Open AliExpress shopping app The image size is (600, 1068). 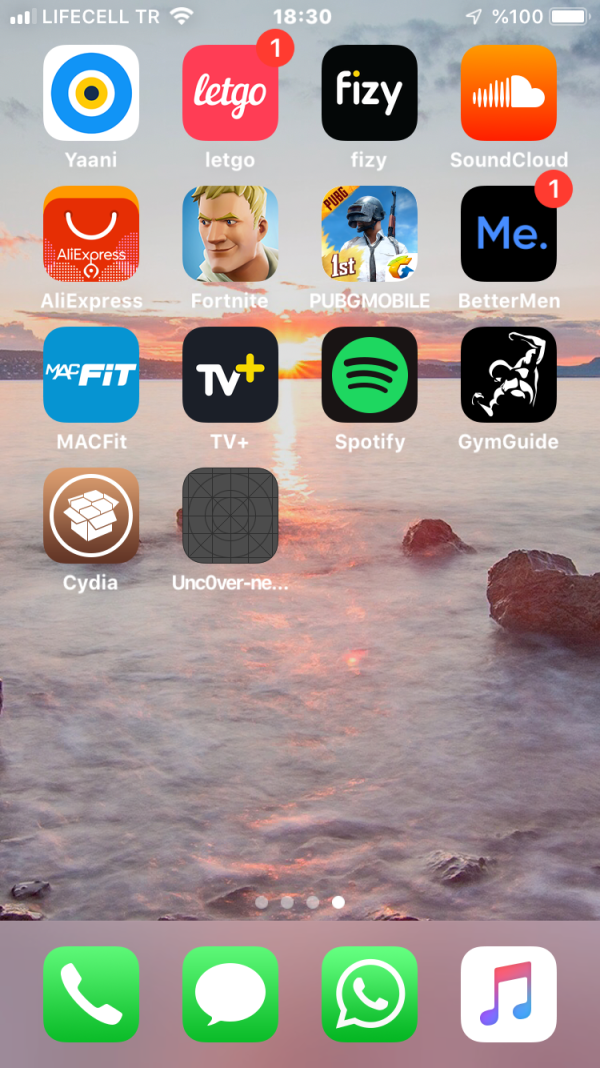point(91,233)
